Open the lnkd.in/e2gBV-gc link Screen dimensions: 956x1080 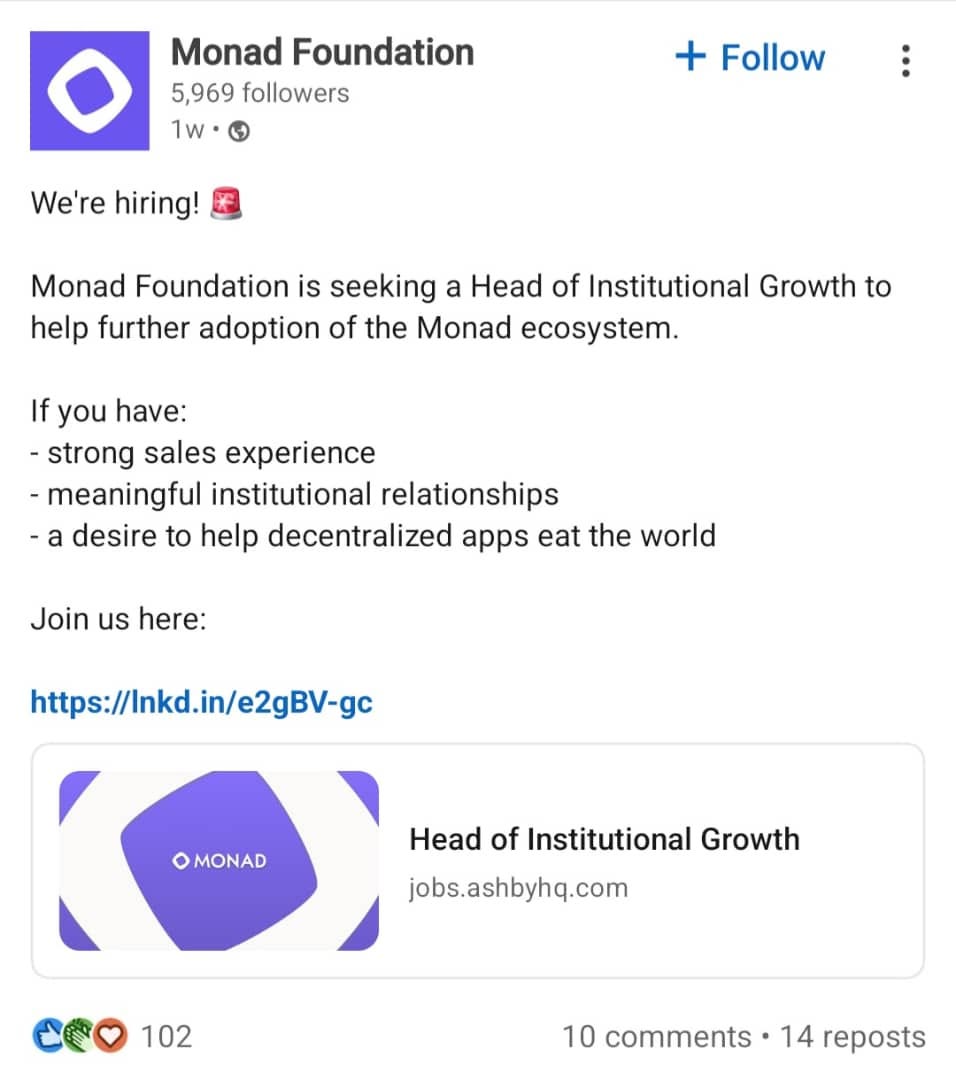point(201,702)
